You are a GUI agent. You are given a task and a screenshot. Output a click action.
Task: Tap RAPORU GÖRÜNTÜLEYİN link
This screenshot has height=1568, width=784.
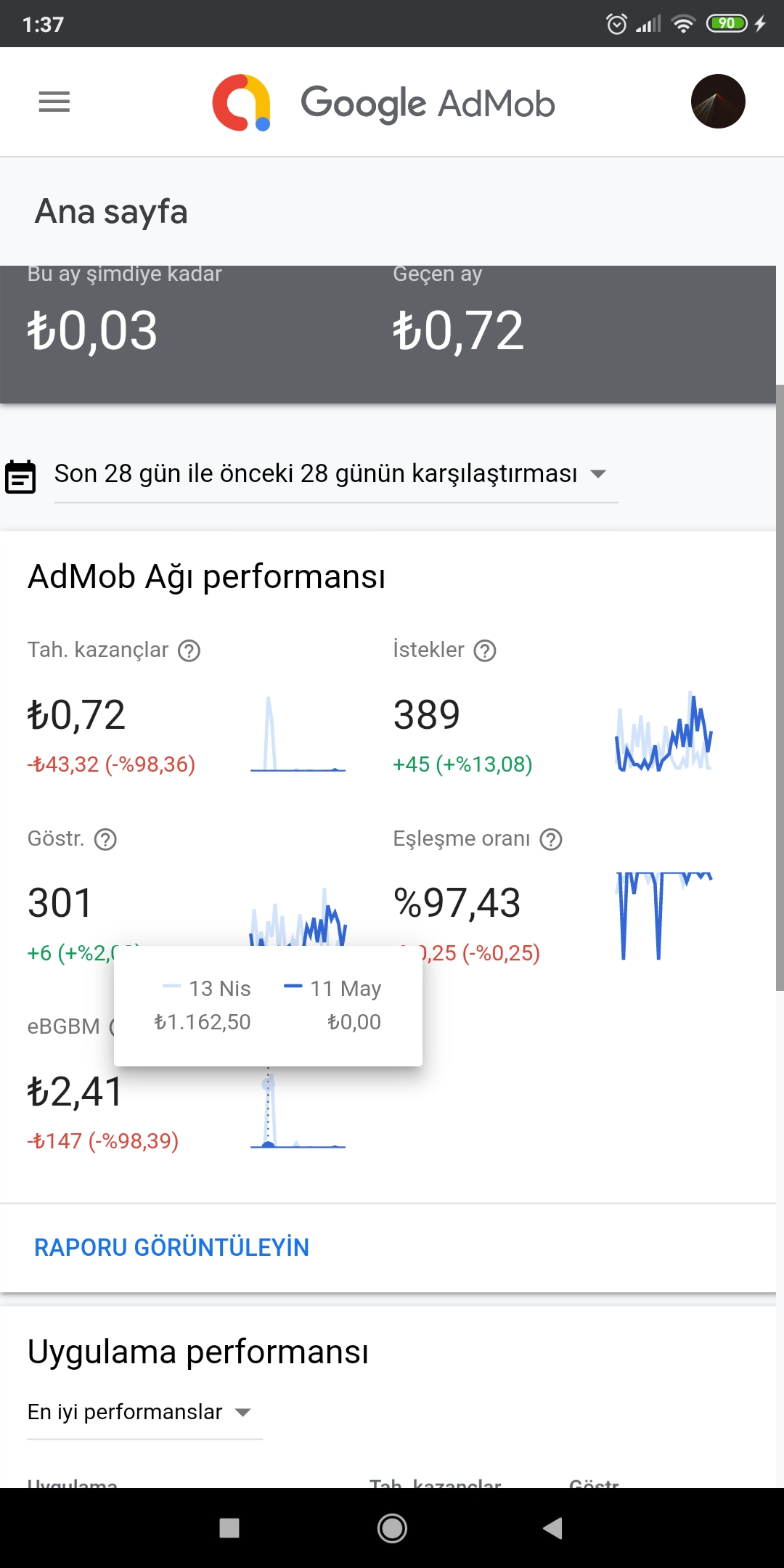click(172, 1247)
